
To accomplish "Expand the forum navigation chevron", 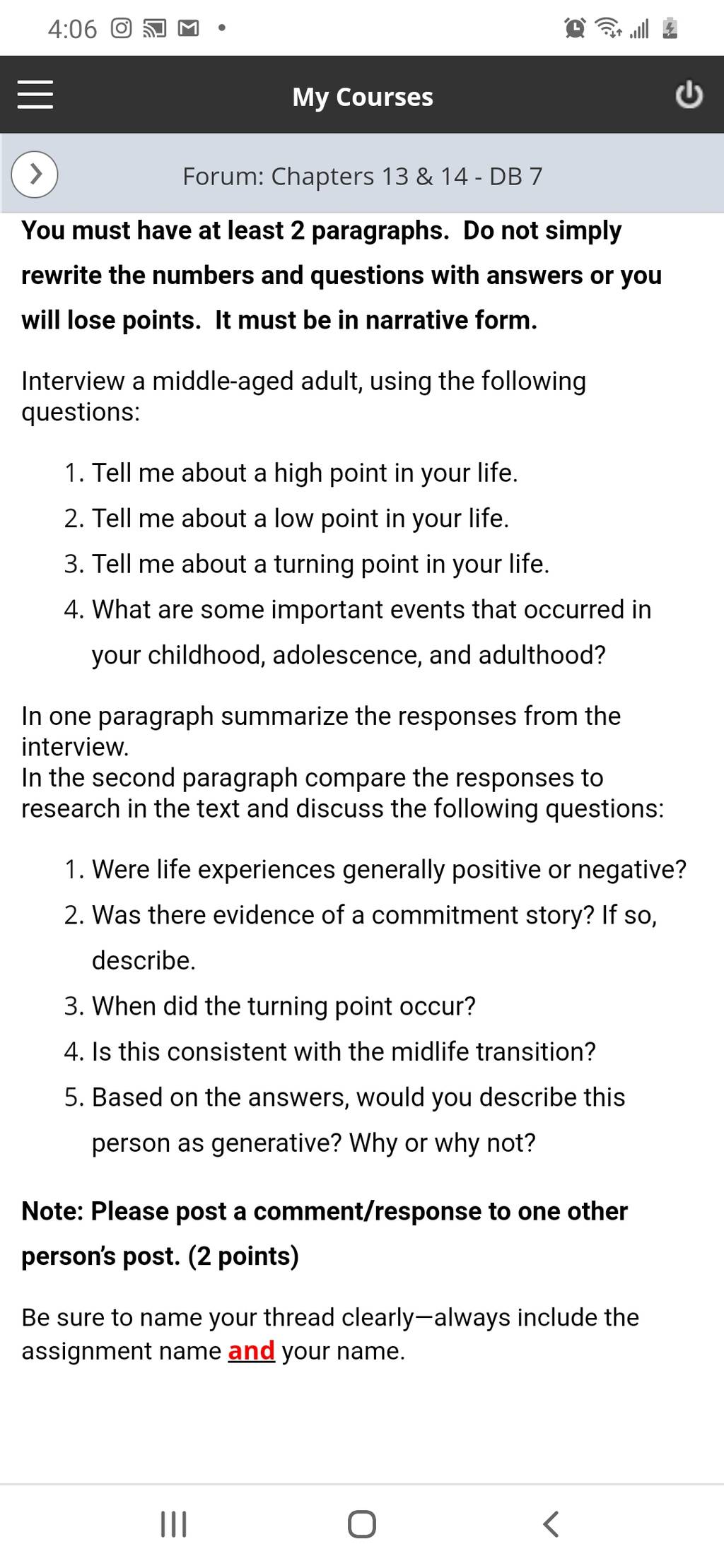I will click(x=35, y=174).
